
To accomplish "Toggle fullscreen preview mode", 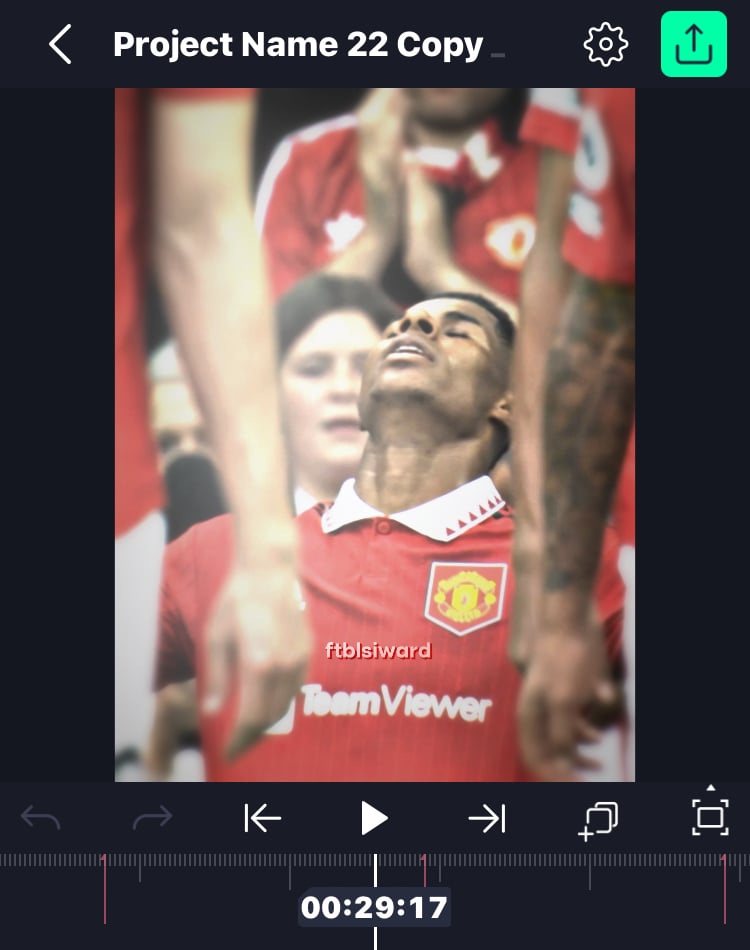I will [710, 817].
